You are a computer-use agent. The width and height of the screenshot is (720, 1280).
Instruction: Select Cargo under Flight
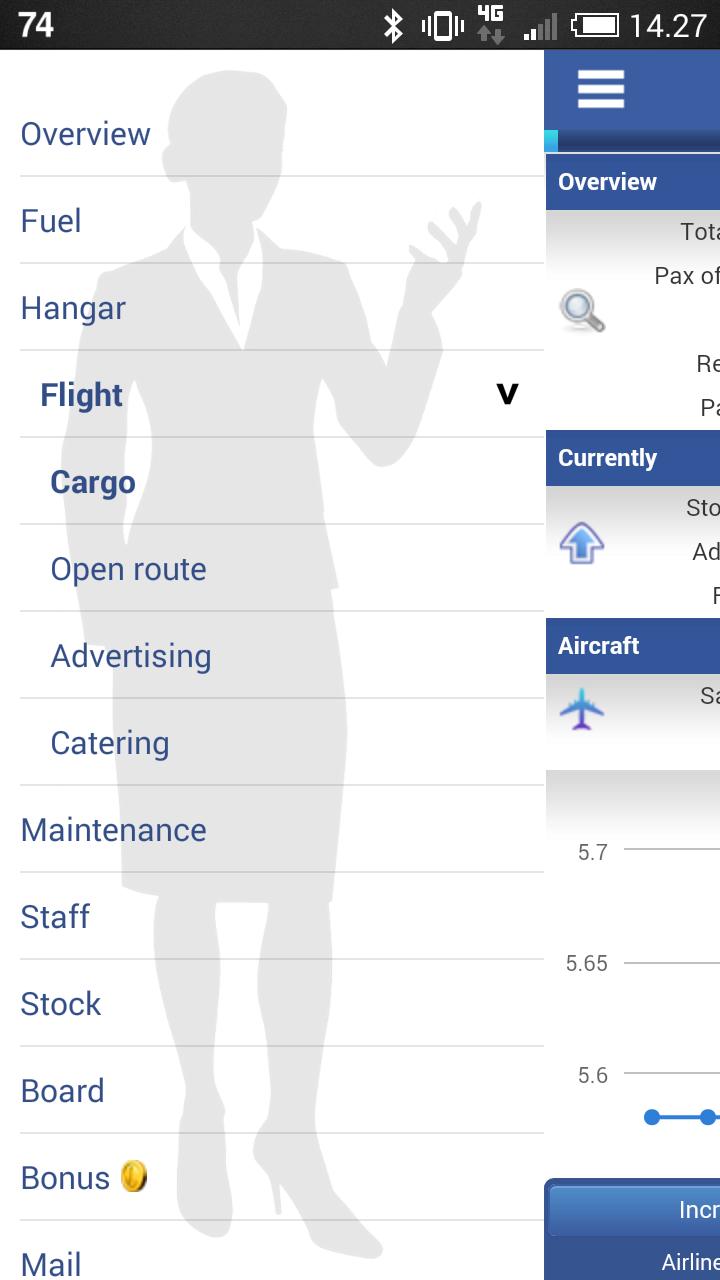(93, 482)
